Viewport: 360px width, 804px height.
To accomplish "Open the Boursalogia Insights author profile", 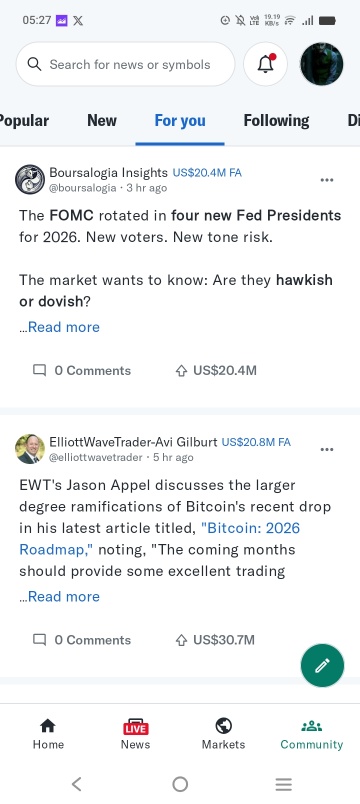I will point(108,172).
